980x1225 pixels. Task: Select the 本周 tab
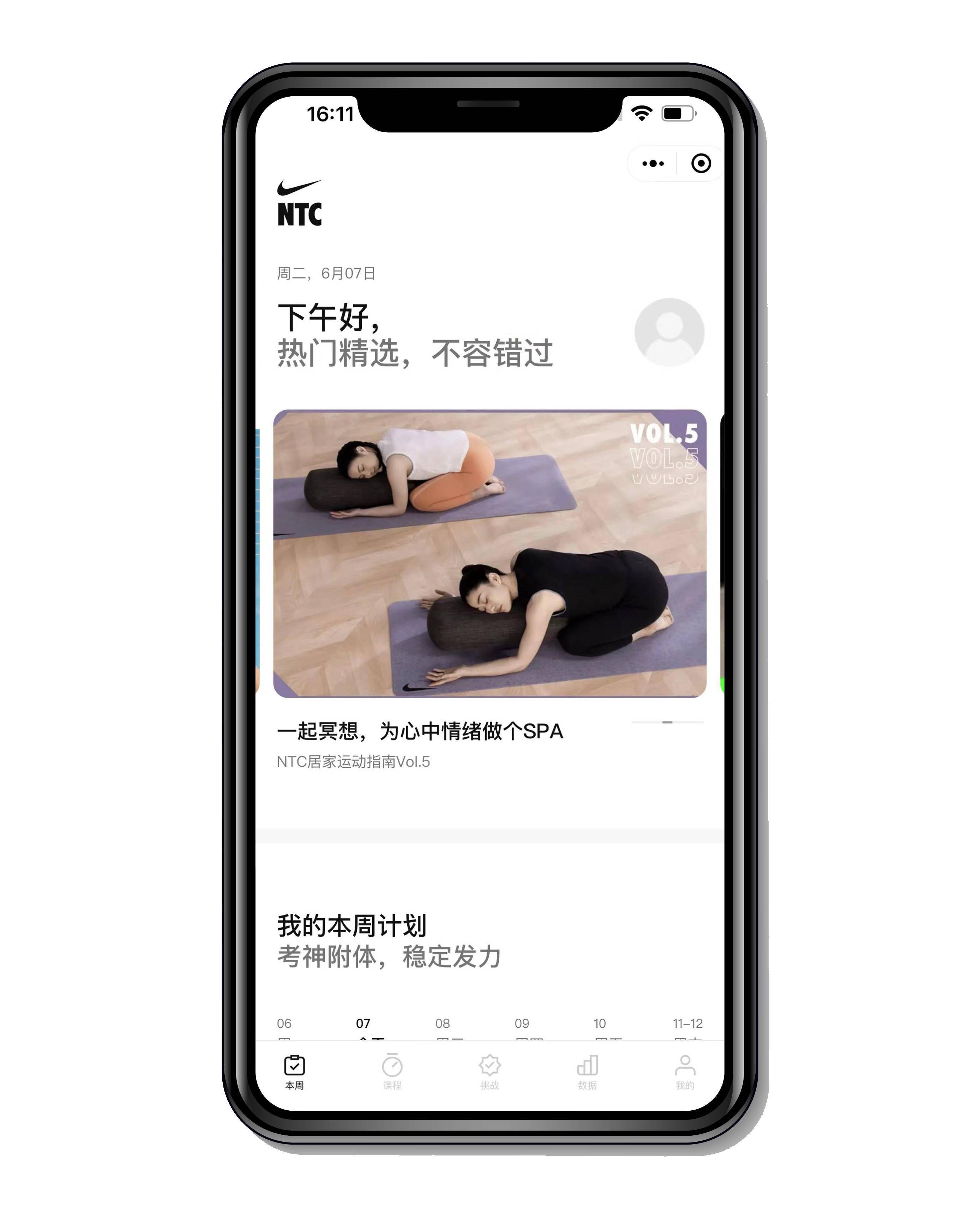point(294,1072)
